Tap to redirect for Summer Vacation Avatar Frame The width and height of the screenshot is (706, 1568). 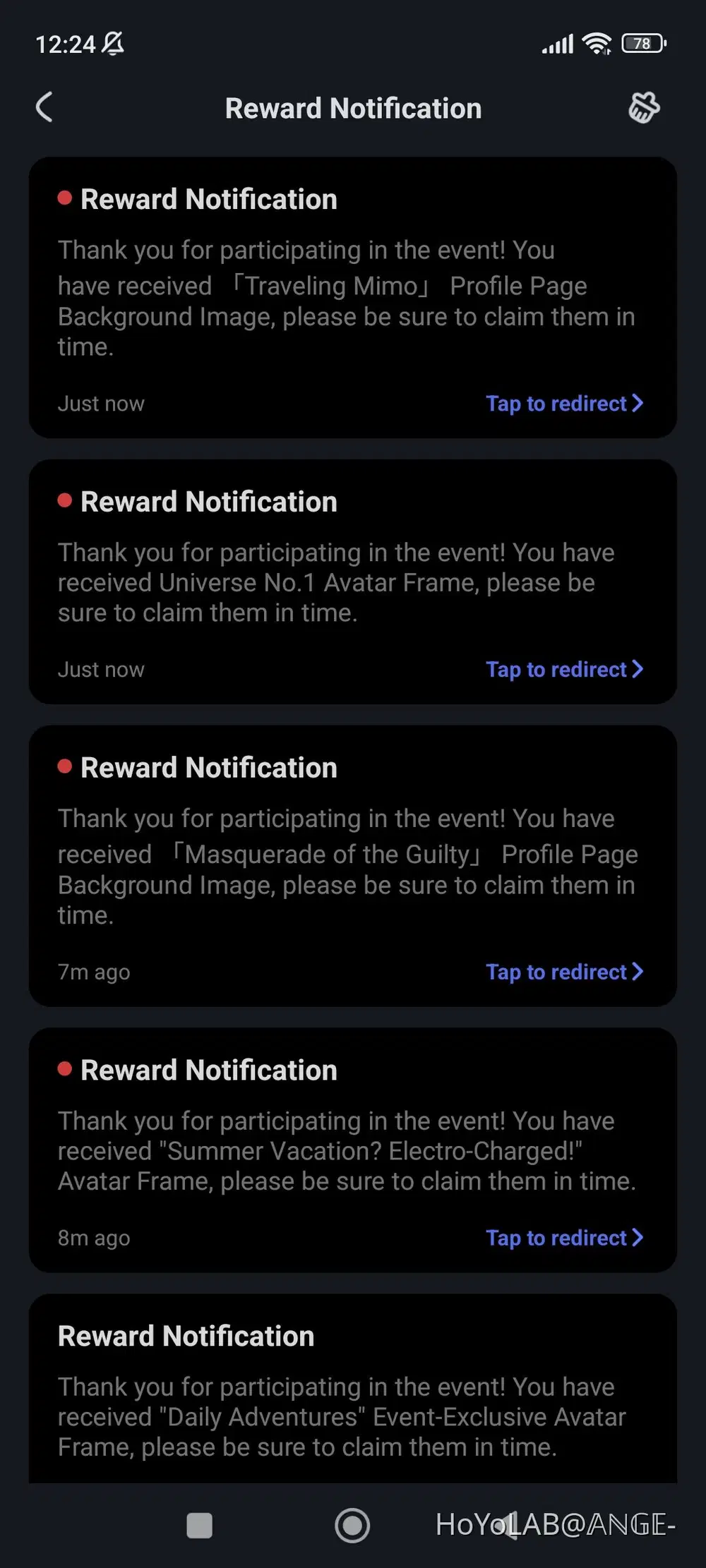[564, 1238]
